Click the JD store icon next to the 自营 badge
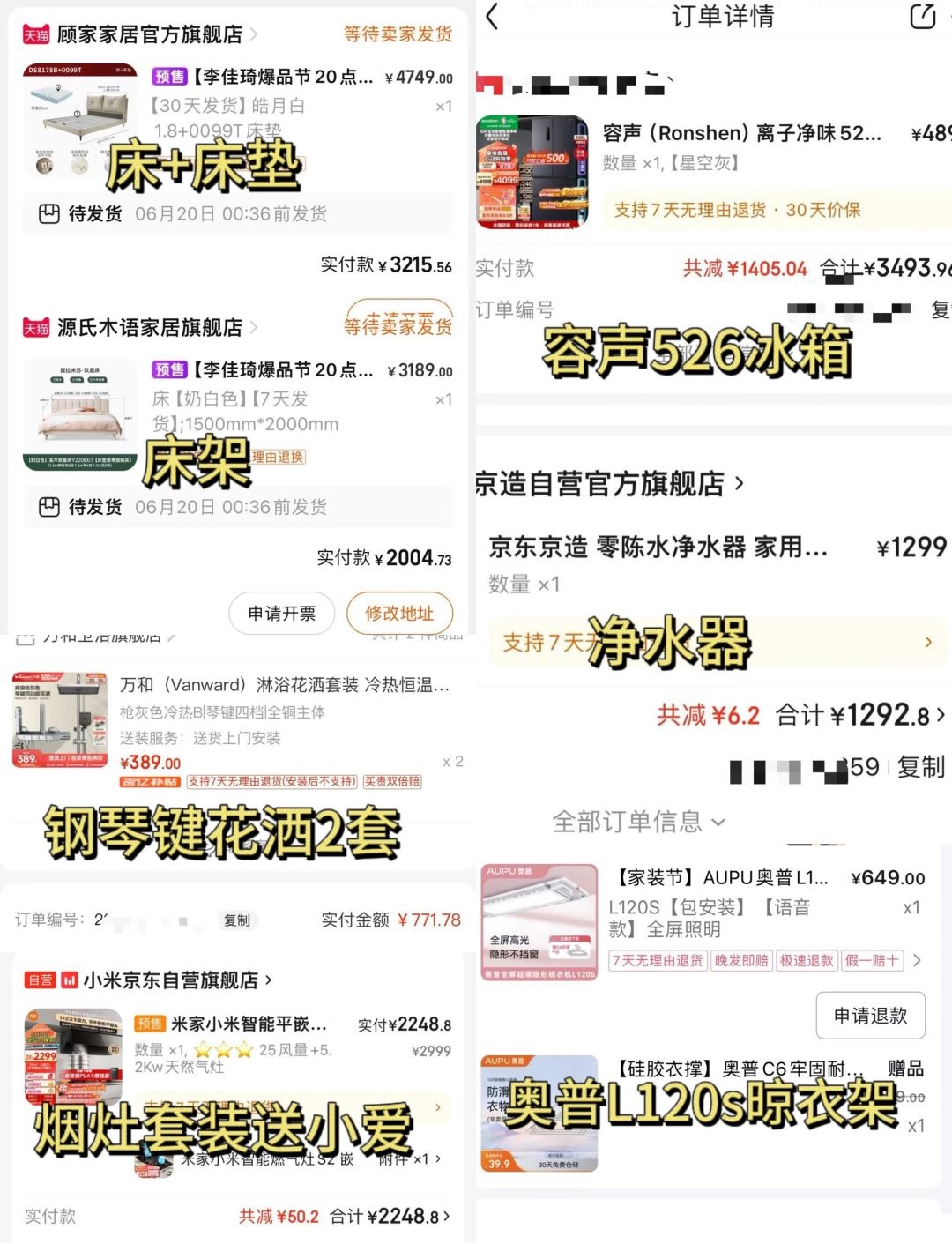The image size is (952, 1244). tap(70, 980)
